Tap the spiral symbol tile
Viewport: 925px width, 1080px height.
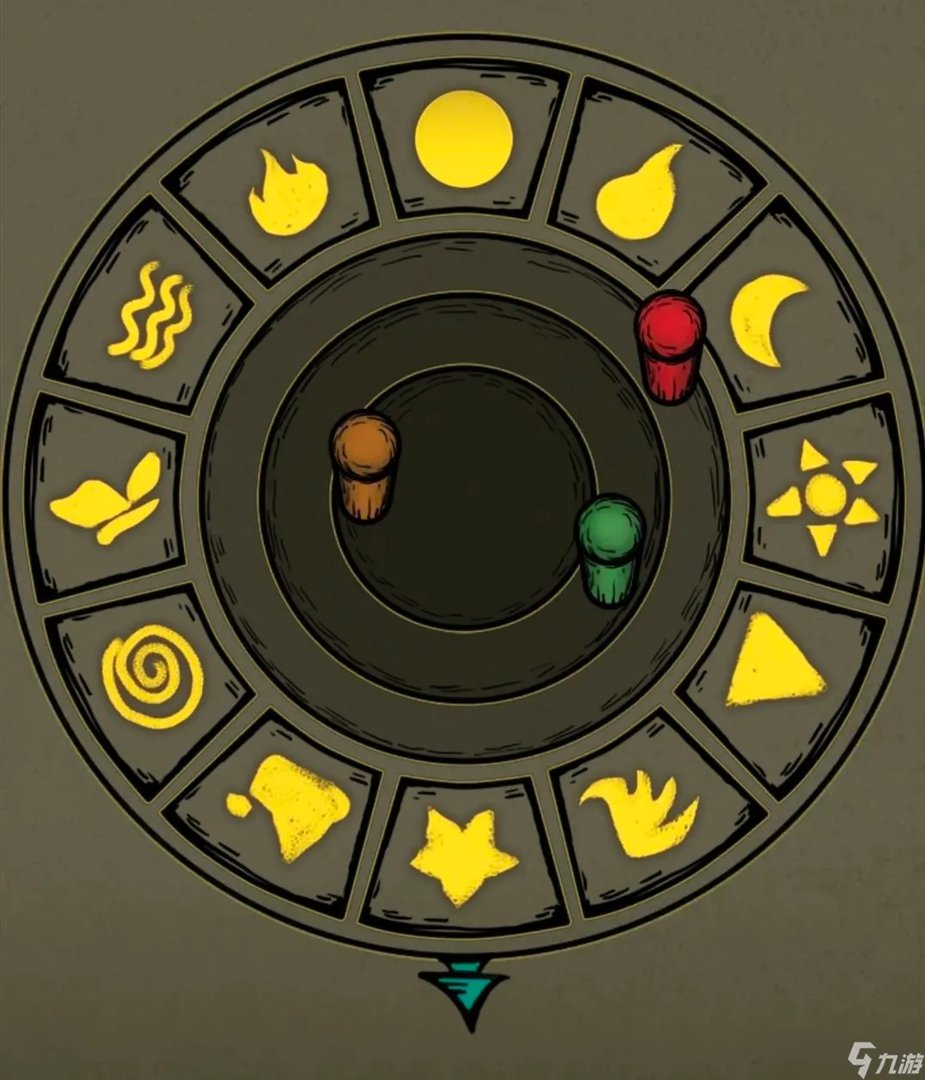pos(152,676)
